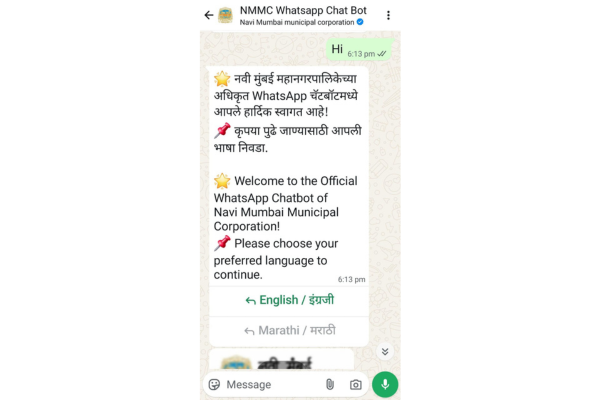Screen dimensions: 600x400
Task: Record a voice message with the microphone
Action: click(x=385, y=384)
